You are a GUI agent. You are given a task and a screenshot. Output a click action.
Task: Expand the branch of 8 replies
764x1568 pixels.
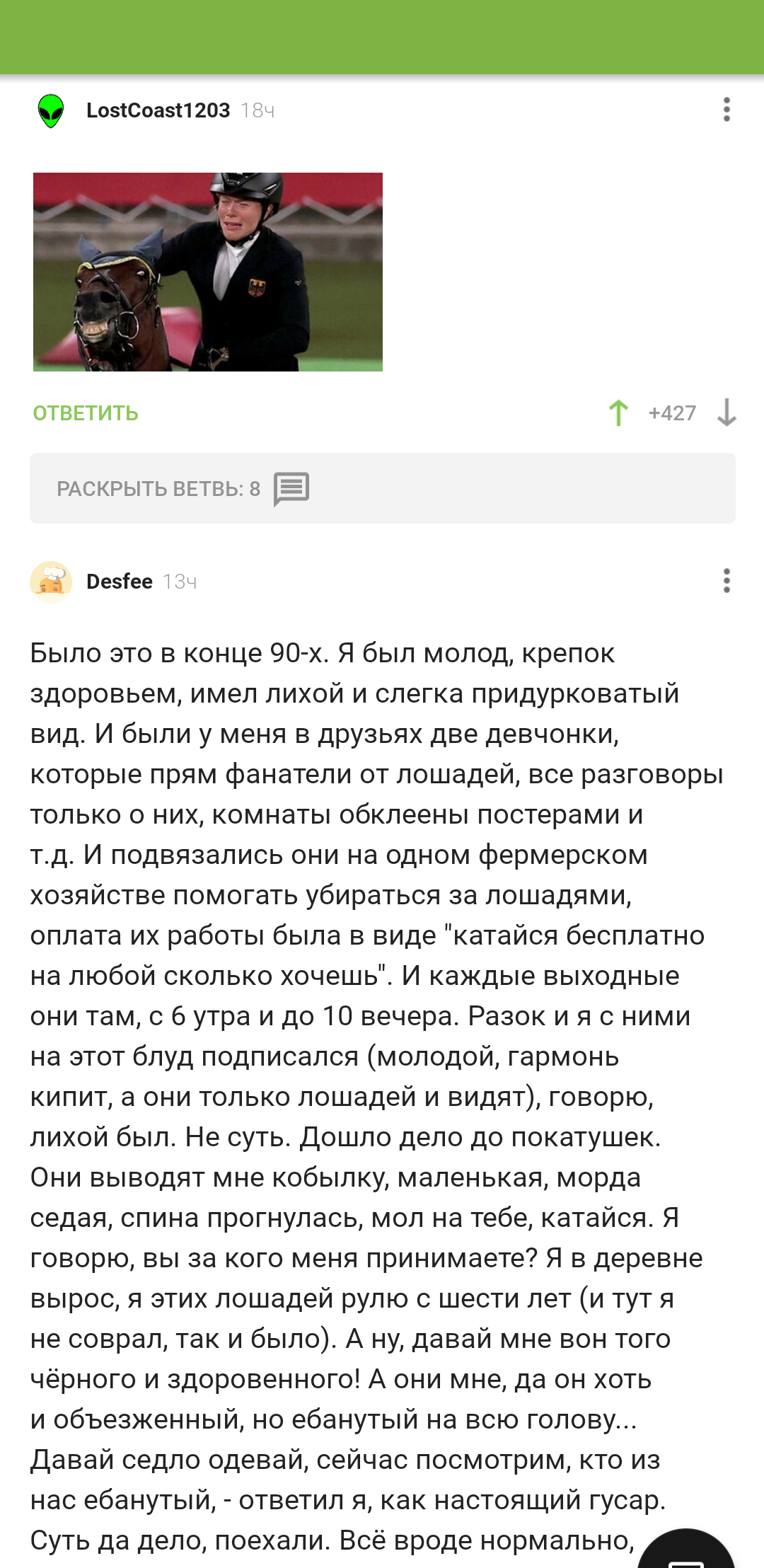click(x=382, y=488)
